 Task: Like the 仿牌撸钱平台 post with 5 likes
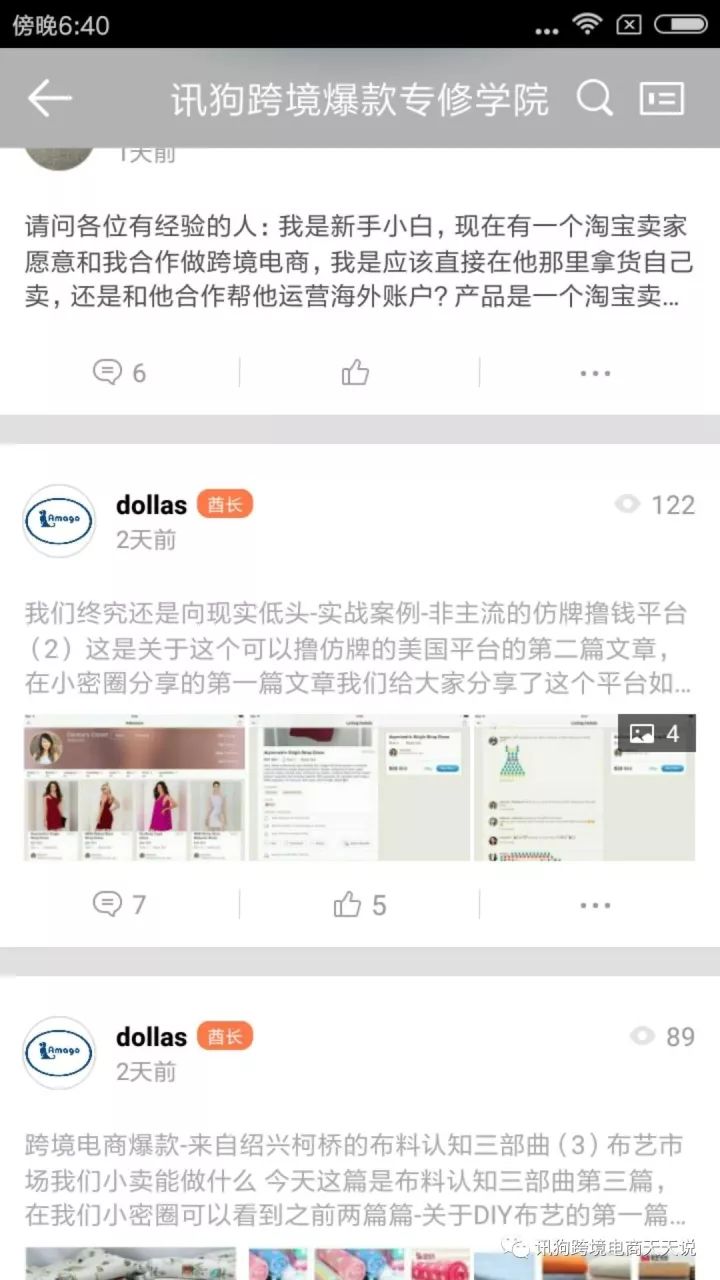[x=358, y=905]
